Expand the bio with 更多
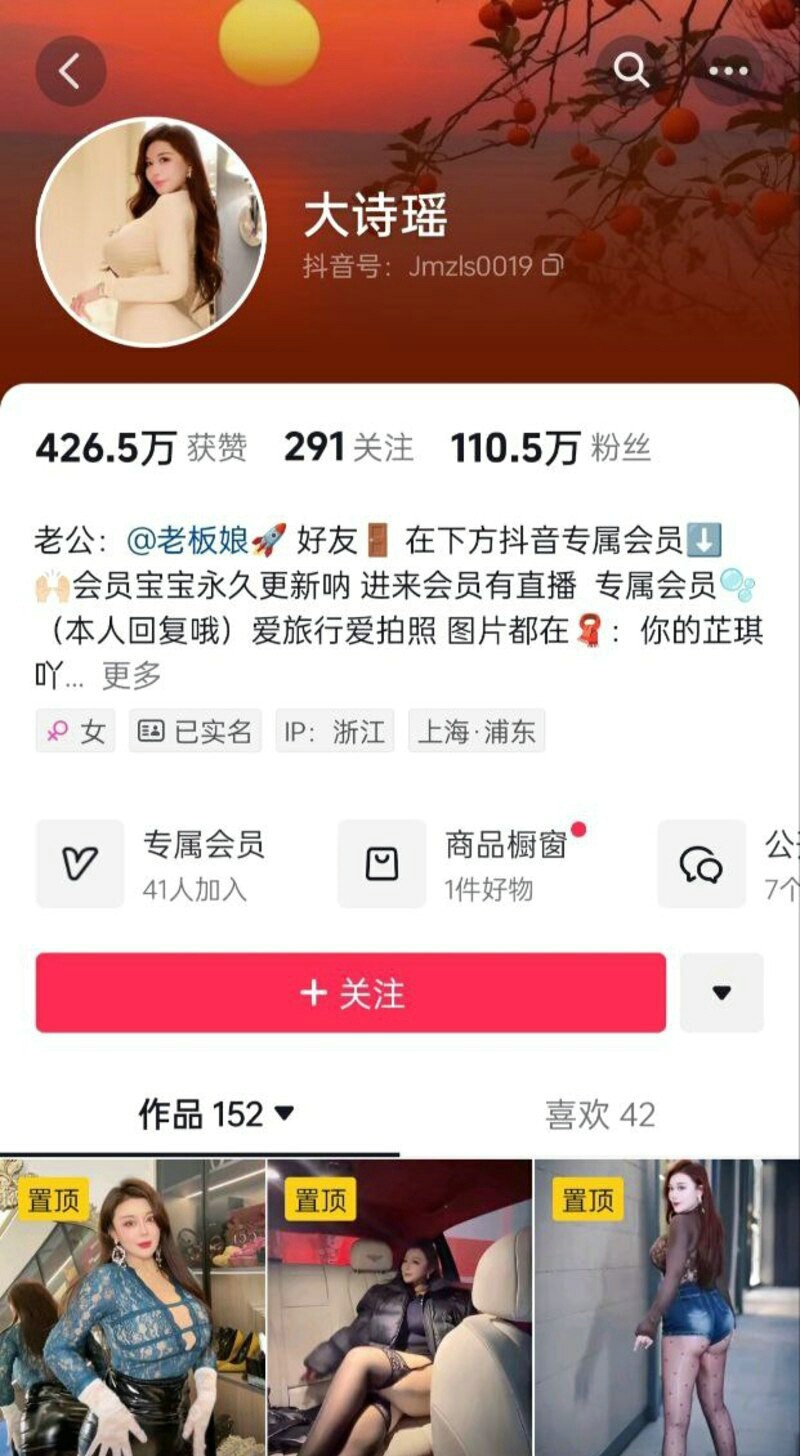This screenshot has height=1456, width=800. click(131, 676)
